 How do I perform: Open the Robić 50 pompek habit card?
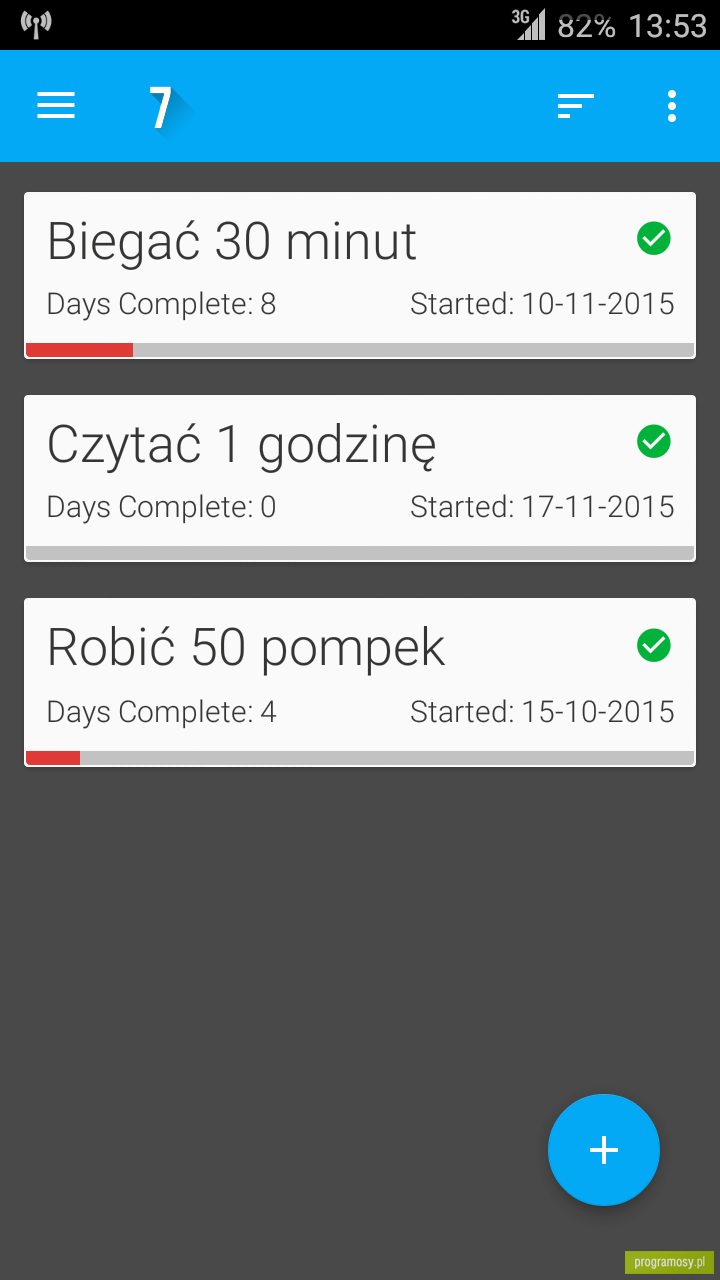pyautogui.click(x=360, y=682)
